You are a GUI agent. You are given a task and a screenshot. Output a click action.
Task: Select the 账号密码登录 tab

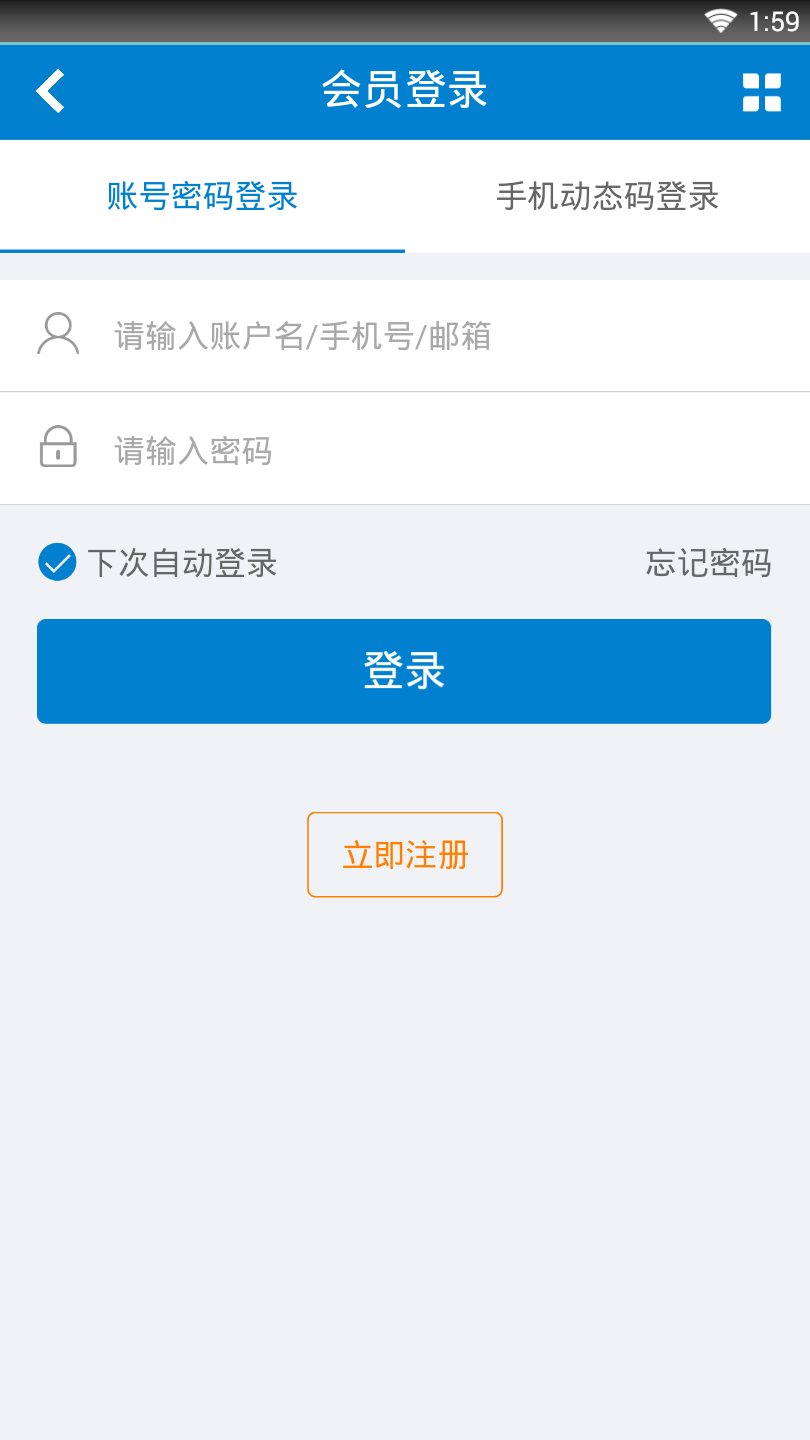pyautogui.click(x=200, y=197)
